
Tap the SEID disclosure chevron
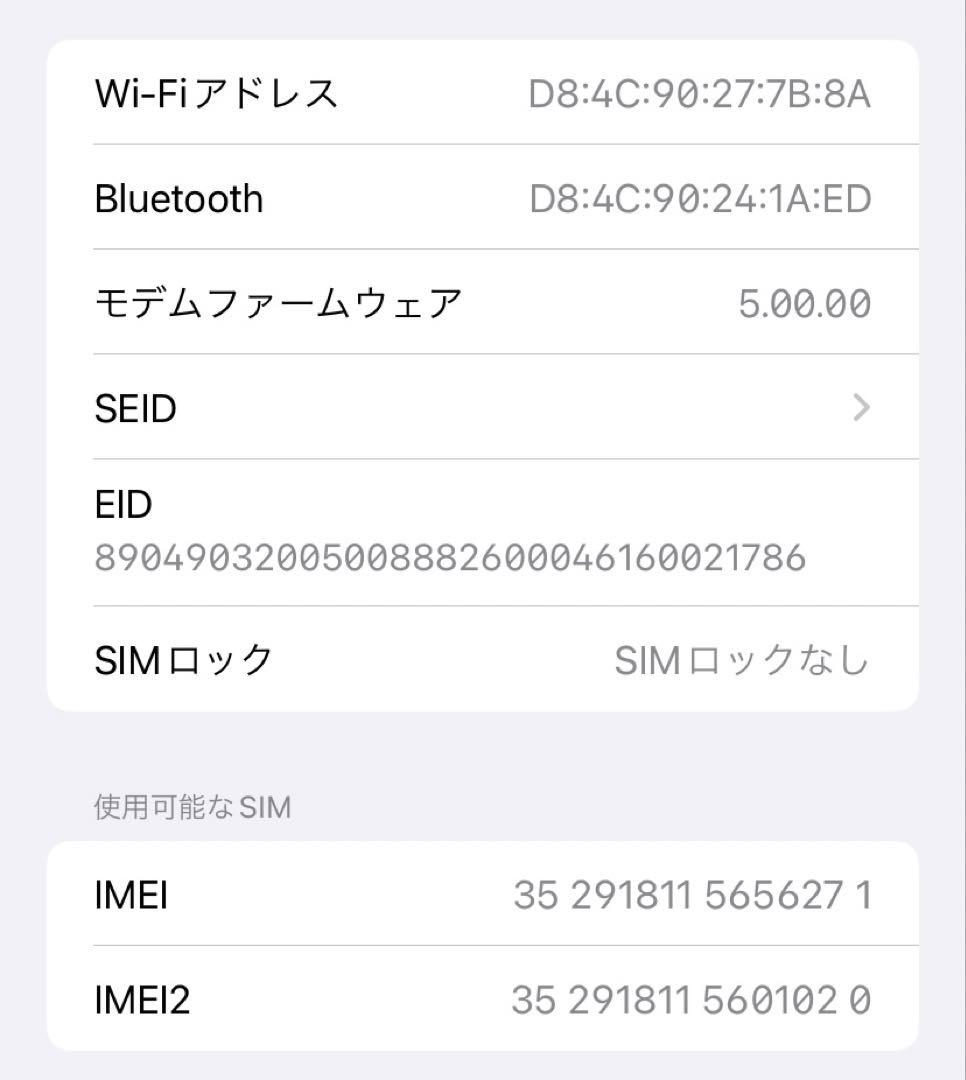[862, 408]
